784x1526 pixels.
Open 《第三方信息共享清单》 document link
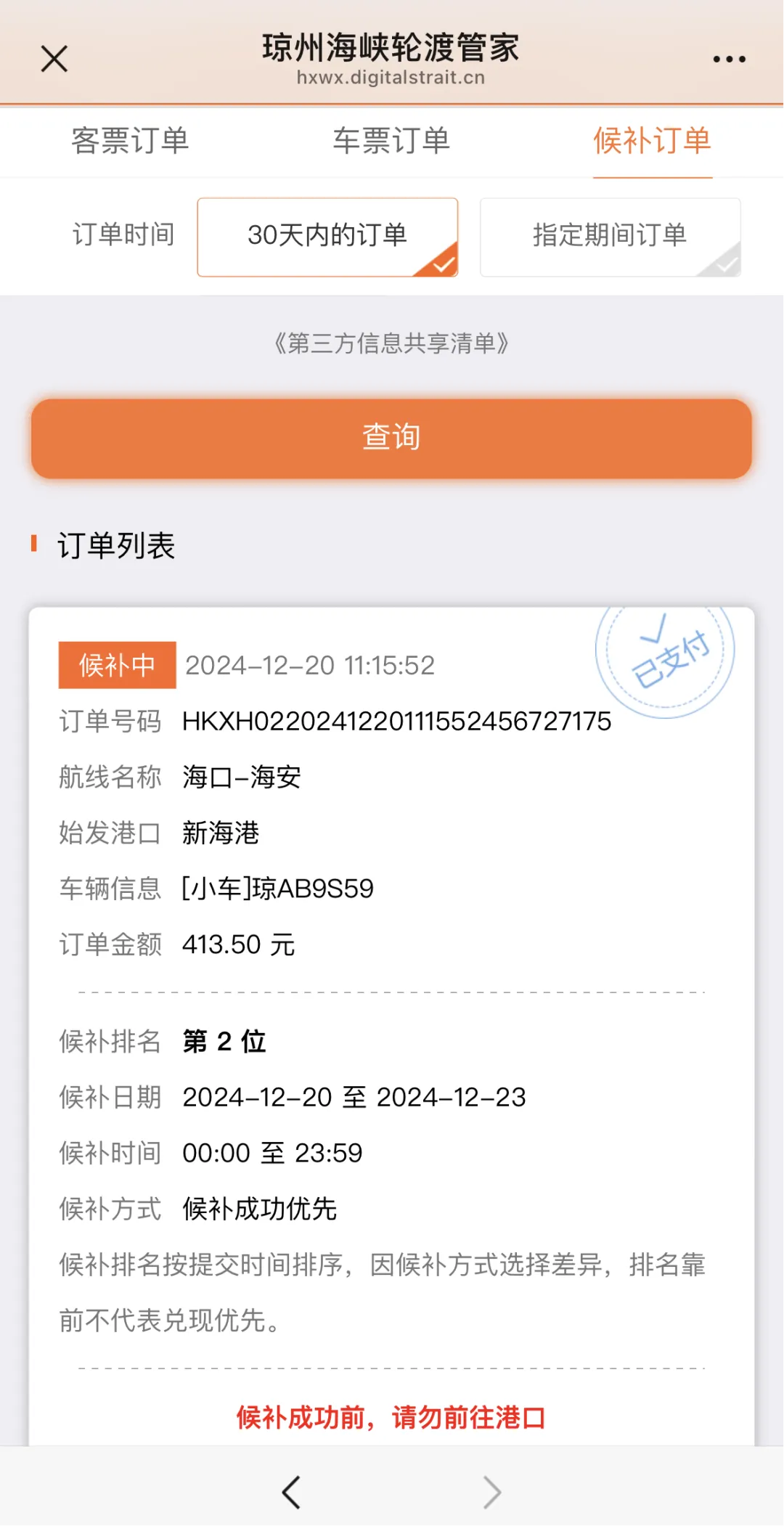(x=392, y=343)
